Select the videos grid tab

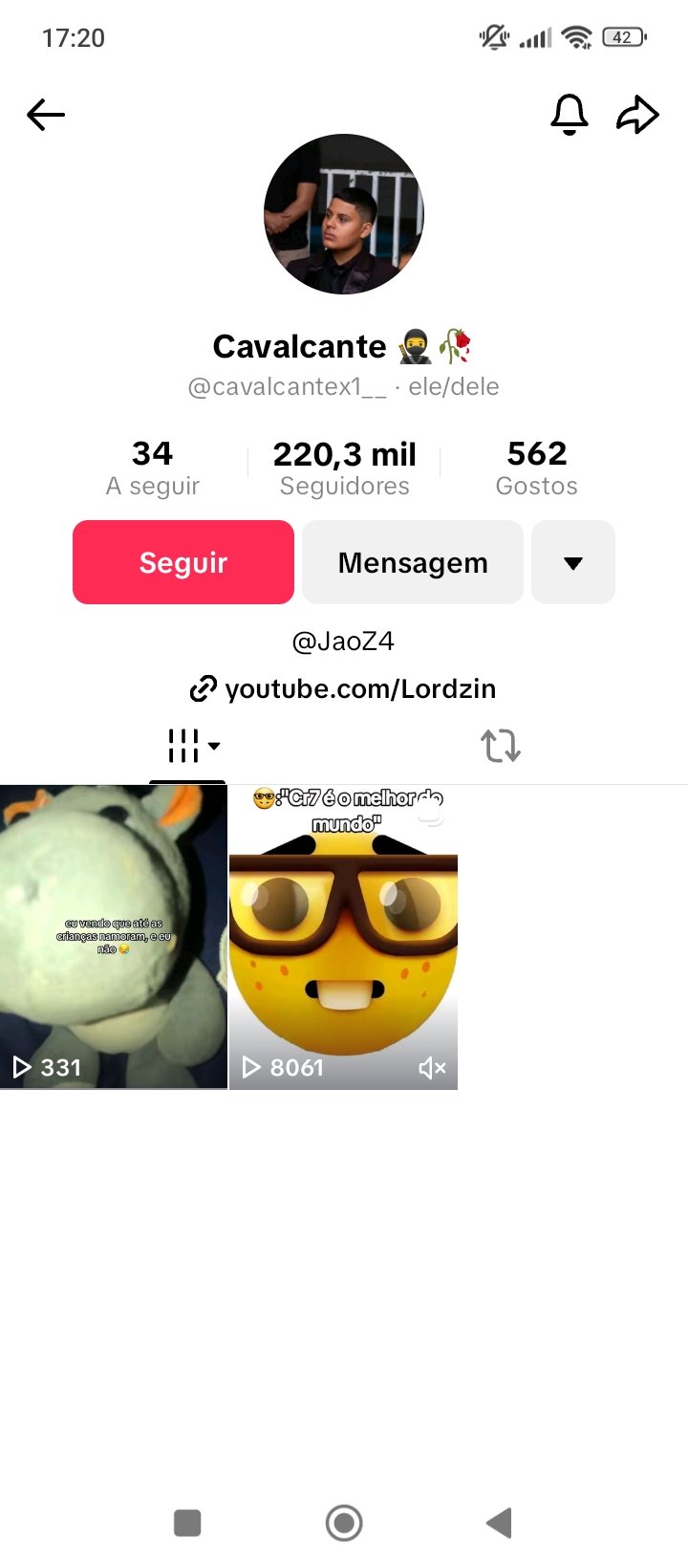[x=188, y=746]
